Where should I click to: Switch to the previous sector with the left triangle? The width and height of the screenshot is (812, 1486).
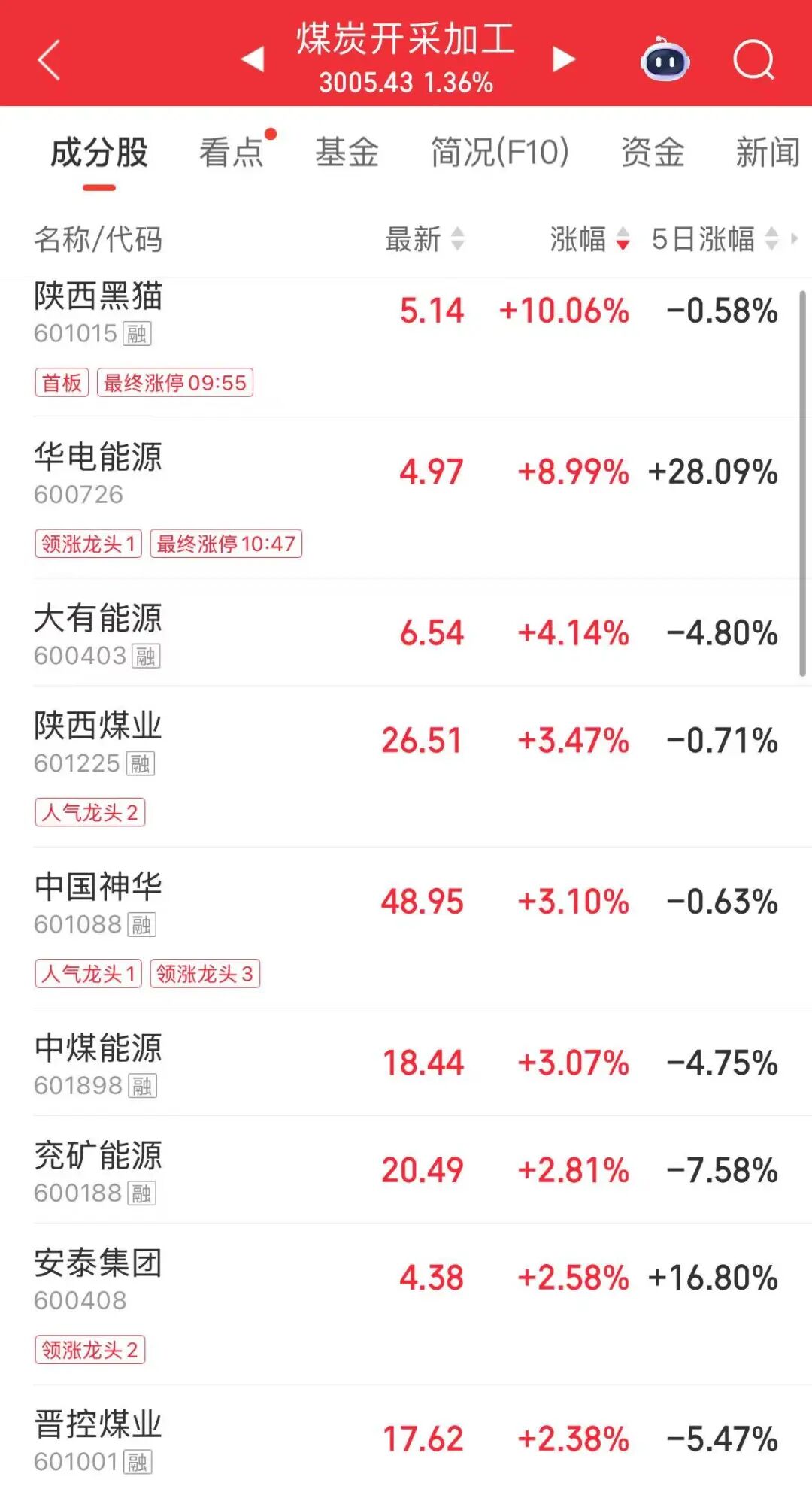[253, 59]
